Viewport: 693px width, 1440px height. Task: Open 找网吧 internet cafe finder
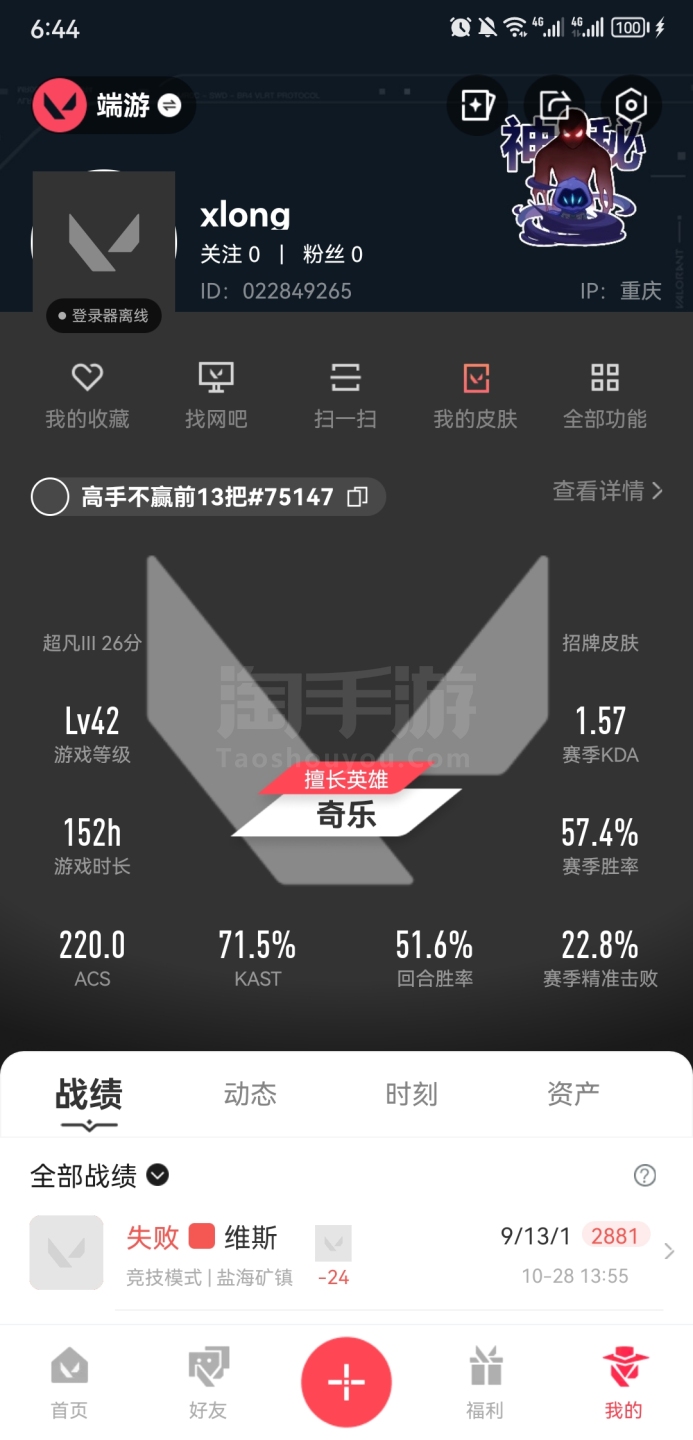[x=216, y=395]
